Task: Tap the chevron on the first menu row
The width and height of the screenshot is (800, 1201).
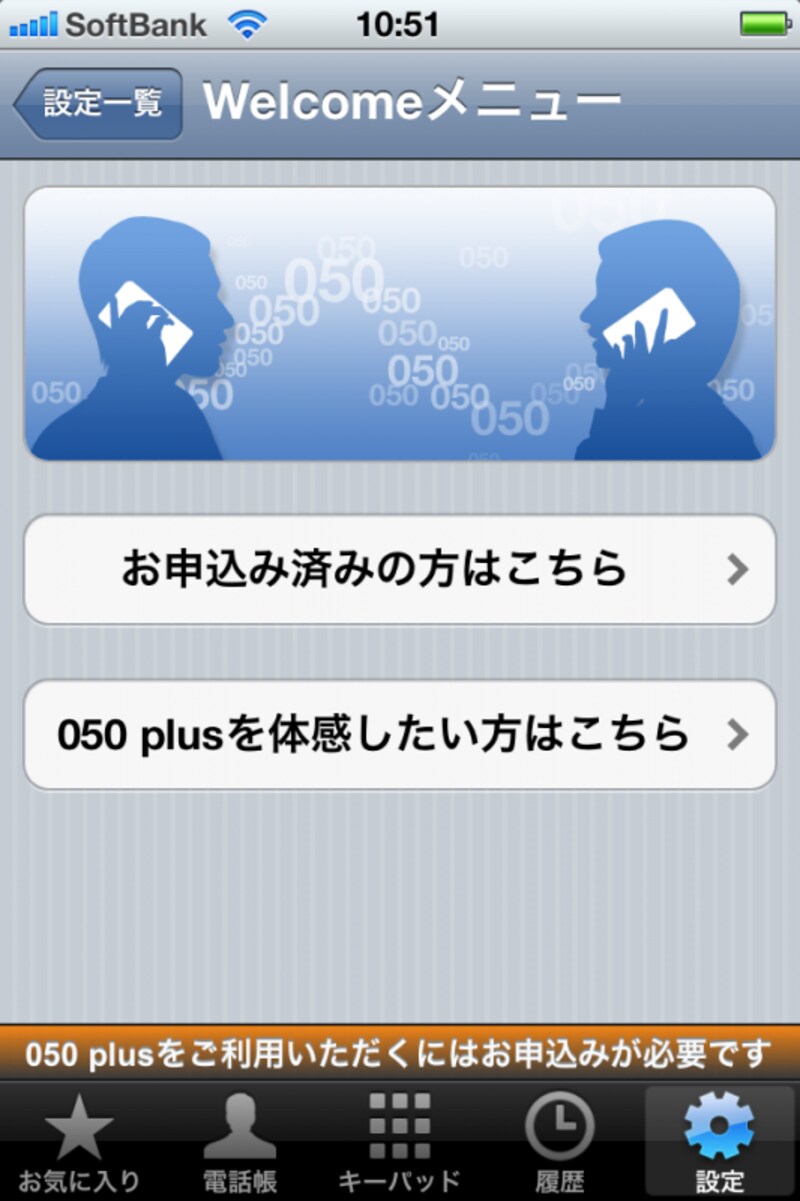Action: point(738,570)
